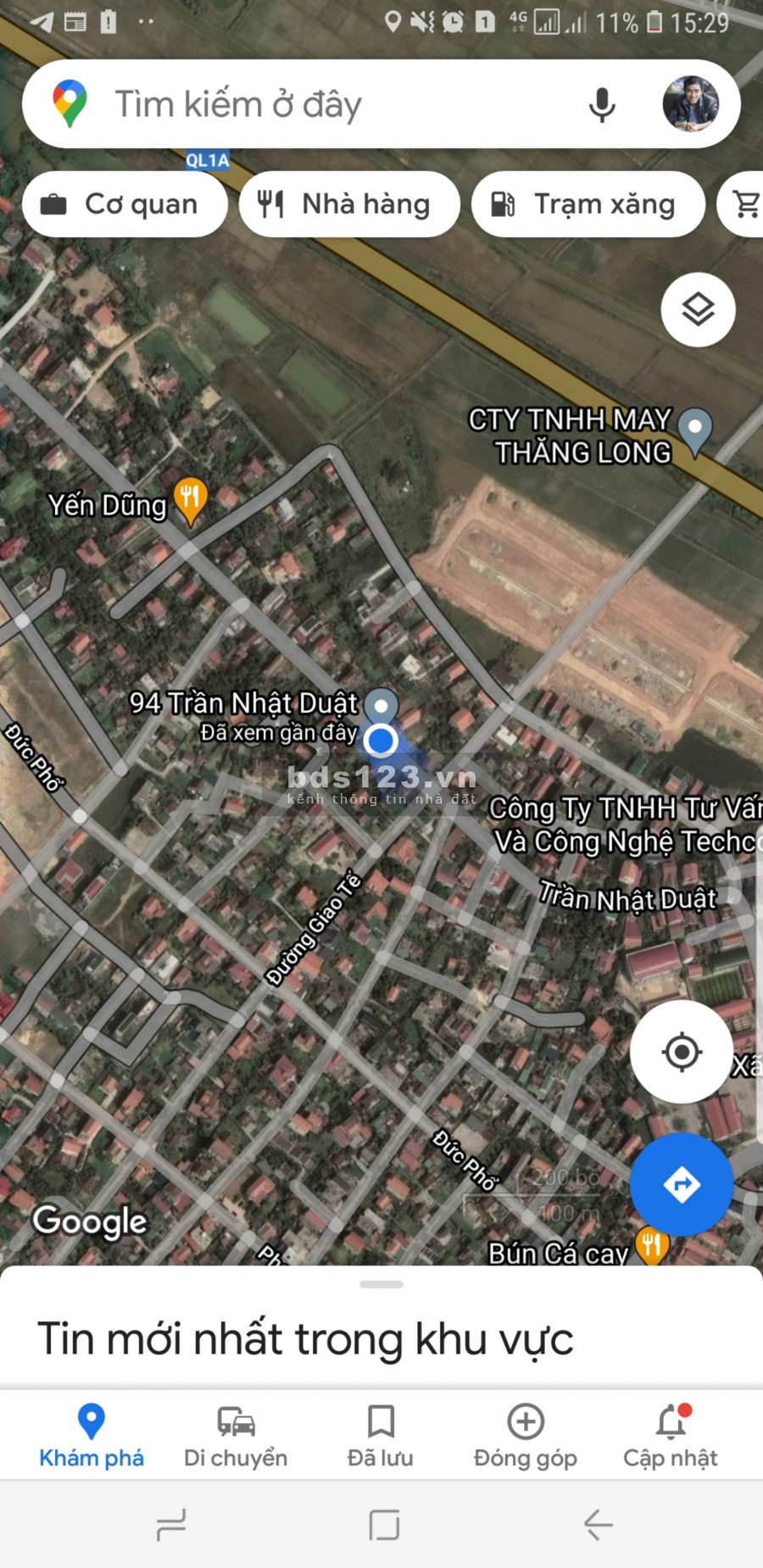
Task: Start voice search with the microphone
Action: pyautogui.click(x=602, y=105)
